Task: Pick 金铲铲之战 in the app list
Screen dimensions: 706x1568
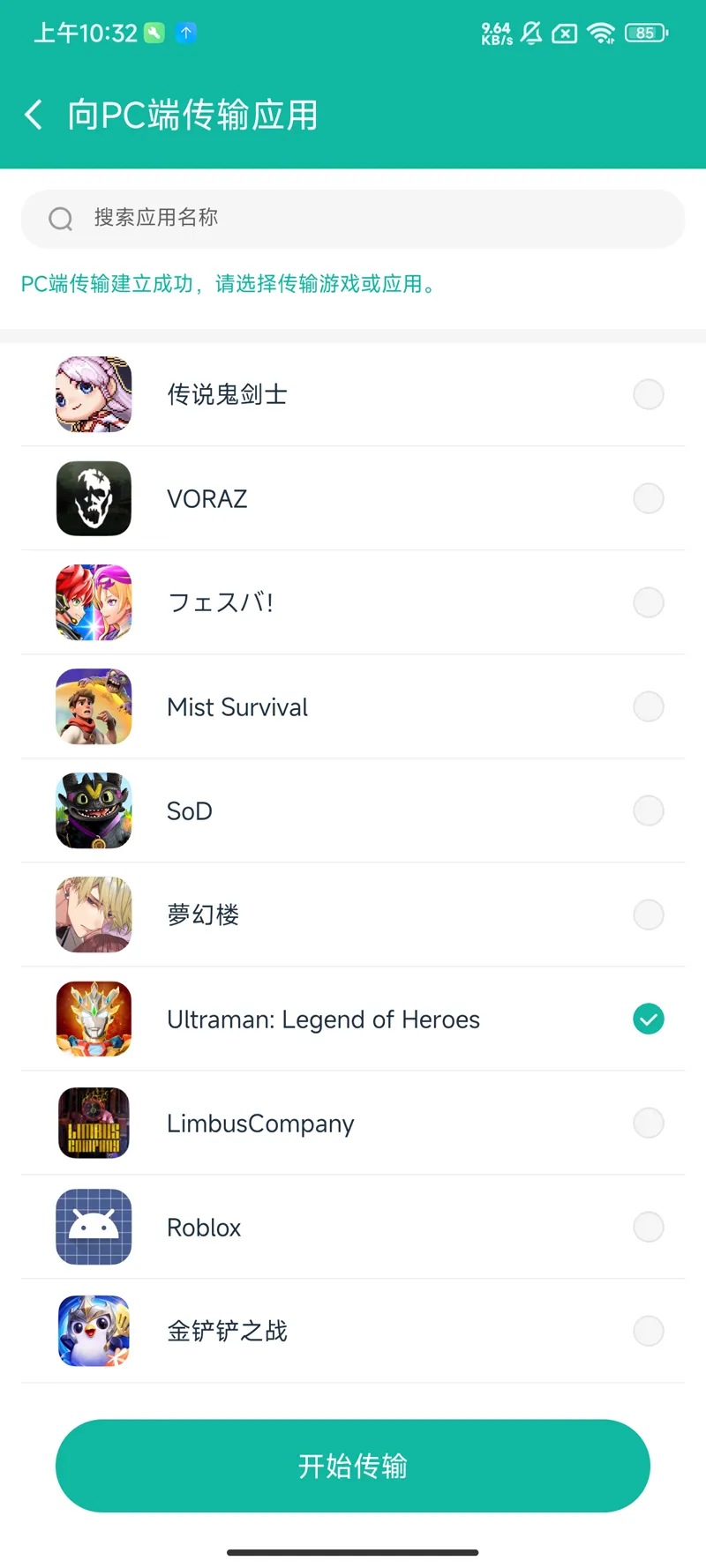Action: point(648,1331)
